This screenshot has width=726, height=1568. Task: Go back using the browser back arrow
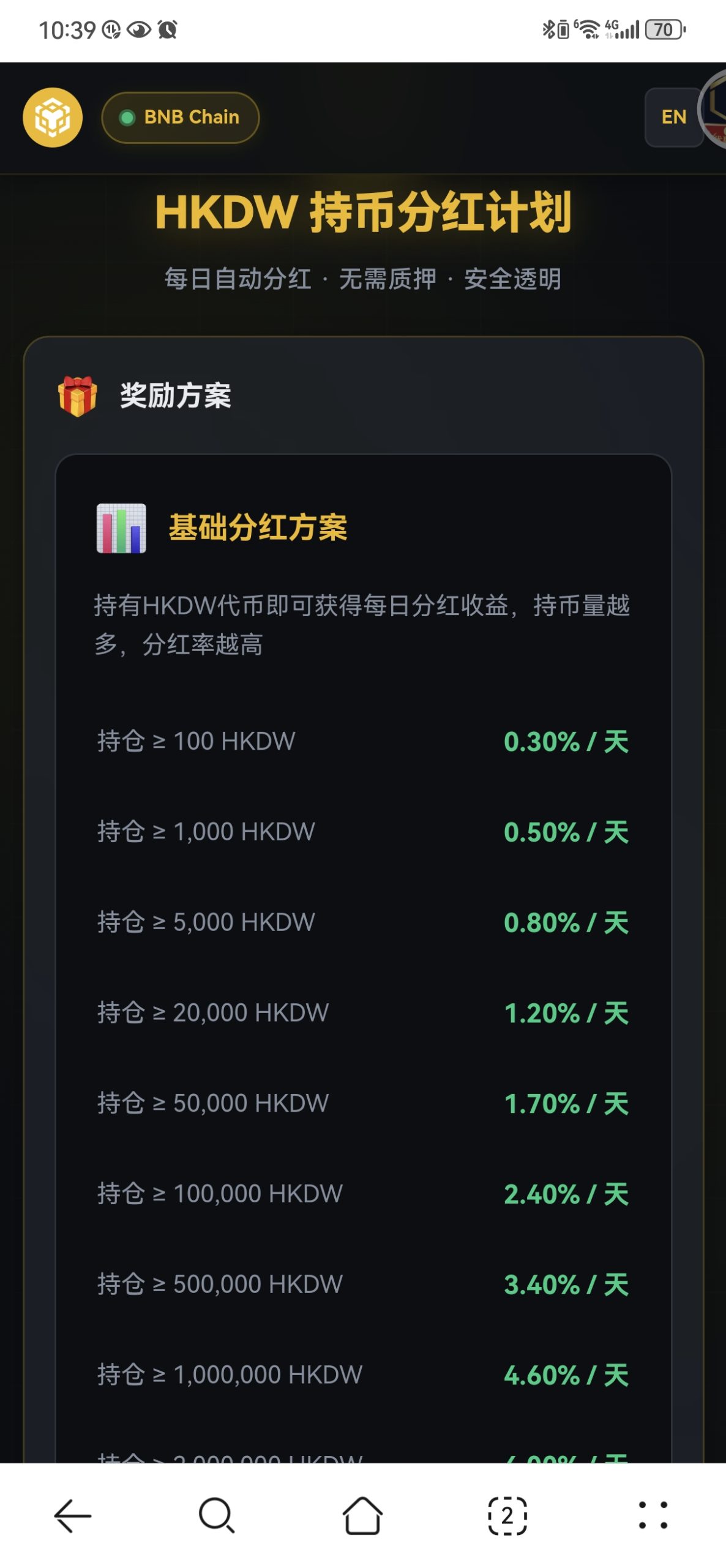73,1515
